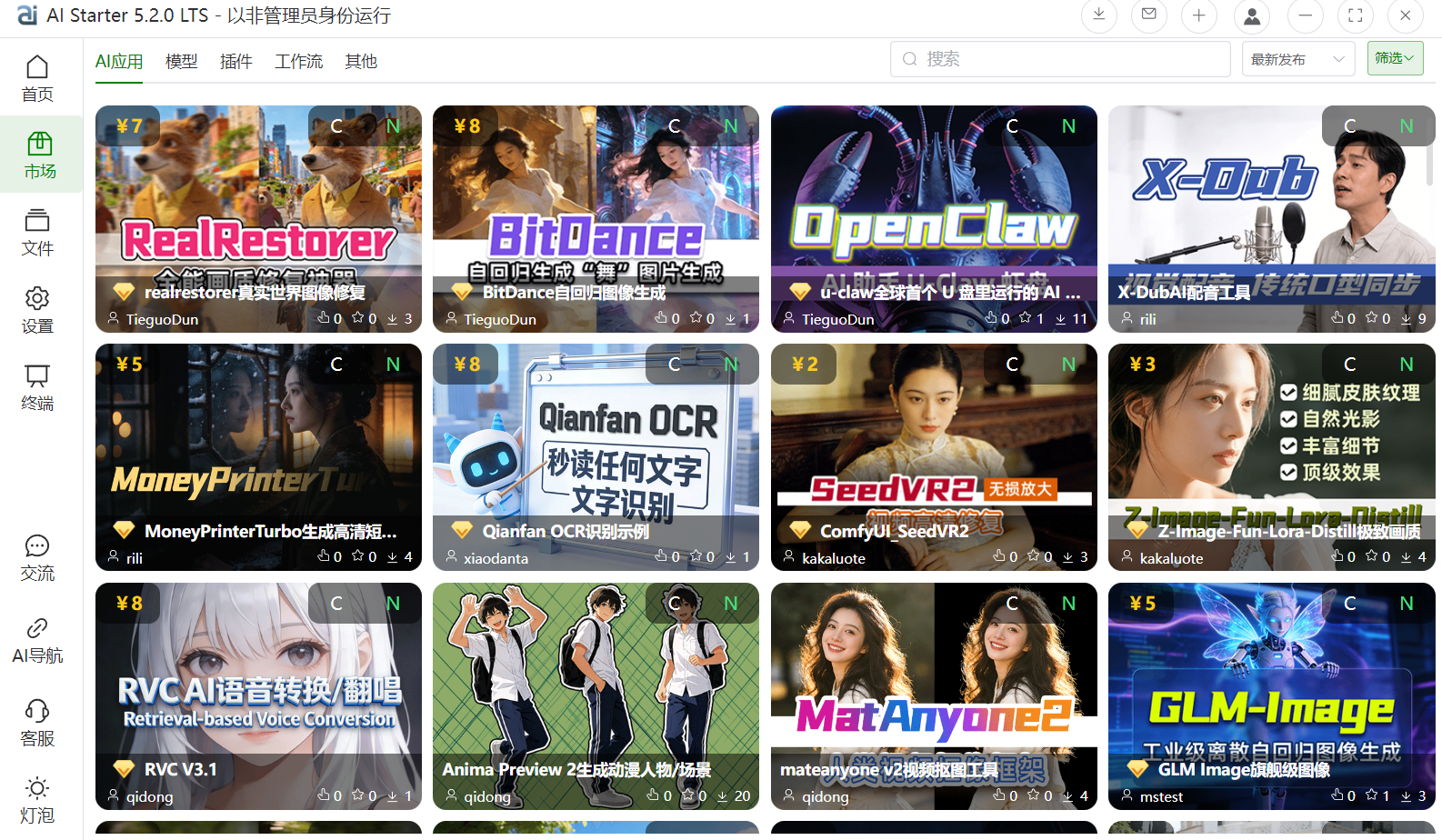Open 文件 in the sidebar
The image size is (1442, 840).
[x=37, y=233]
